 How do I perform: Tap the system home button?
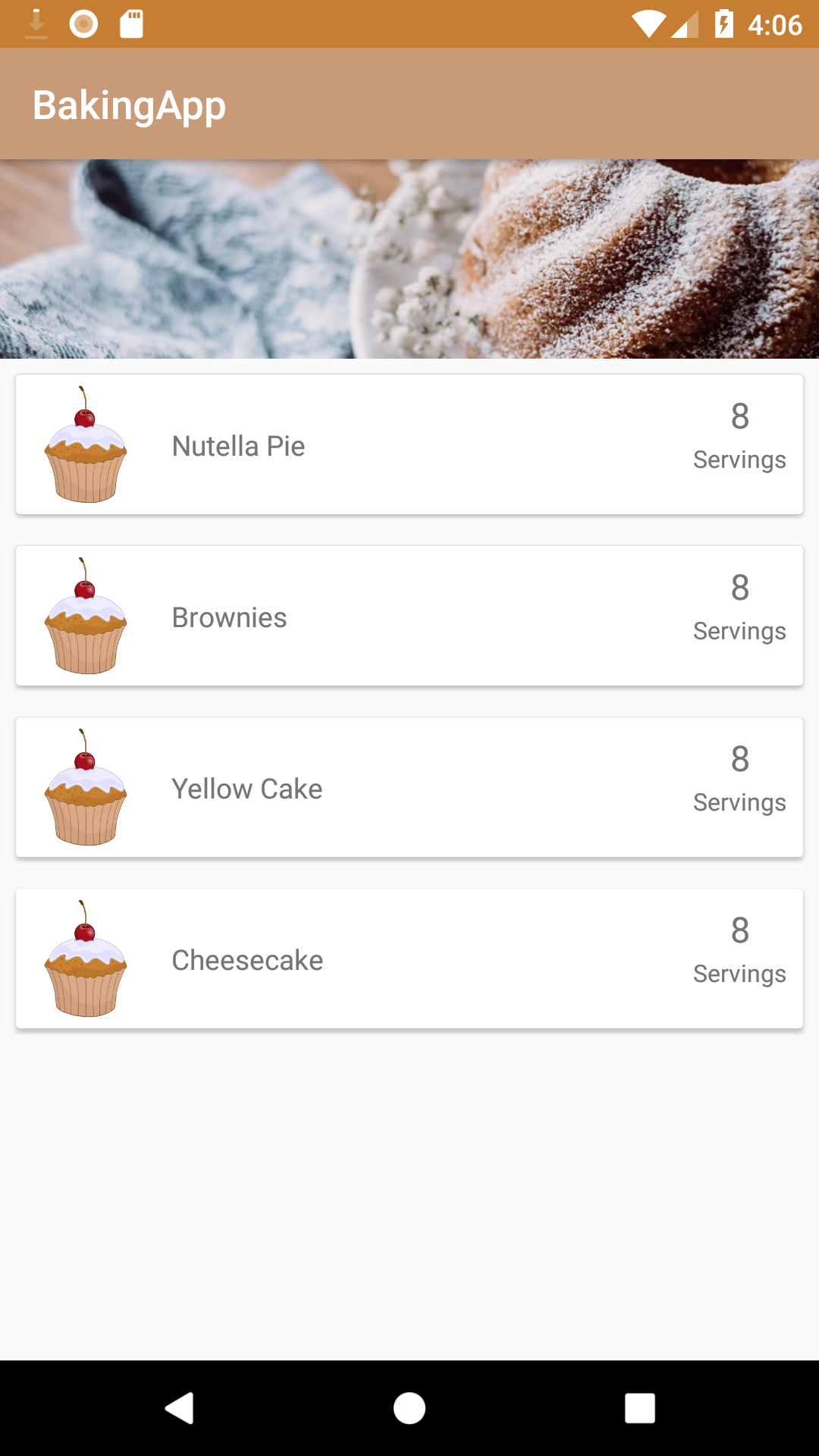(x=409, y=1408)
